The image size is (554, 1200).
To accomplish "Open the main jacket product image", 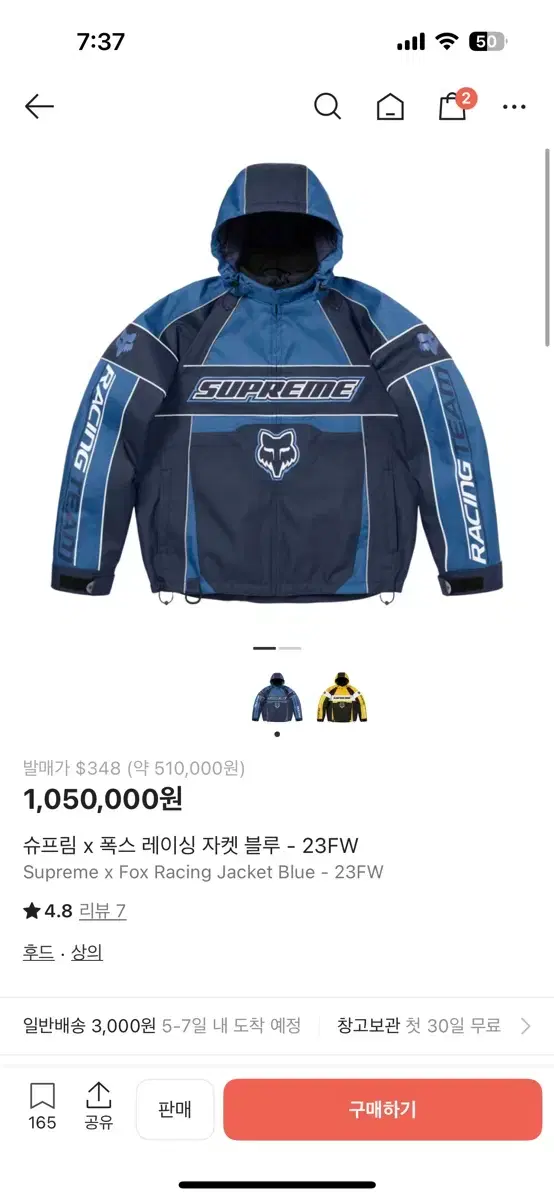I will tap(277, 383).
